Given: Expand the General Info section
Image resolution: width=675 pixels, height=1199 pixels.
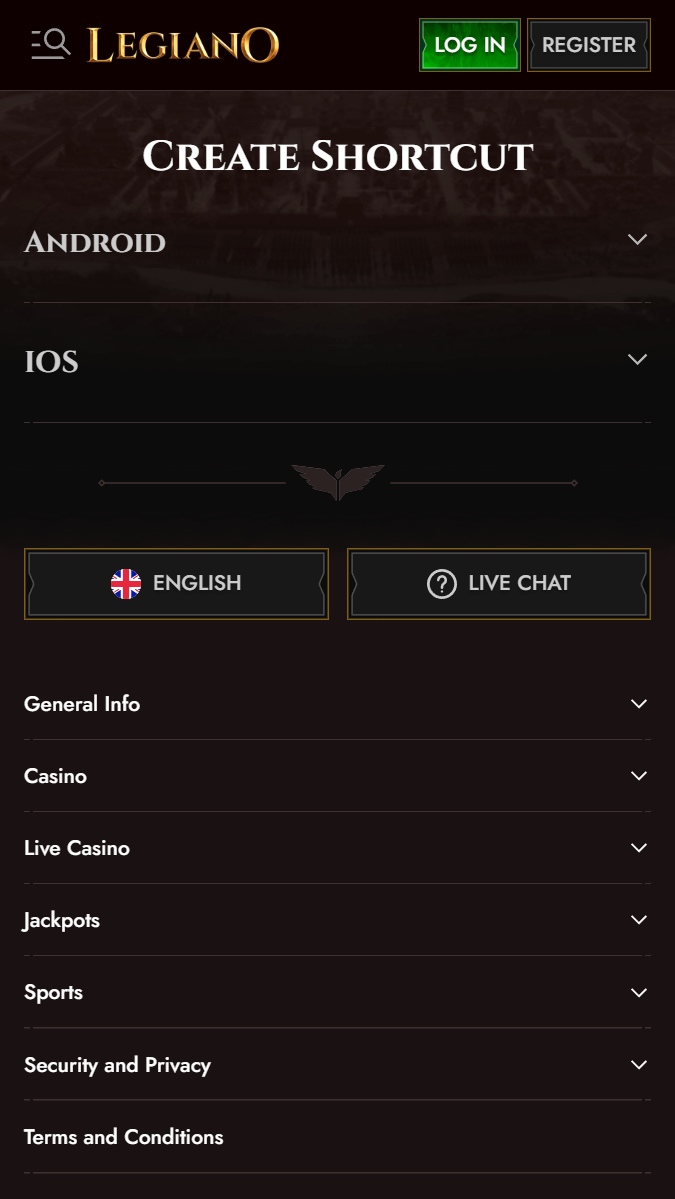Looking at the screenshot, I should 337,704.
